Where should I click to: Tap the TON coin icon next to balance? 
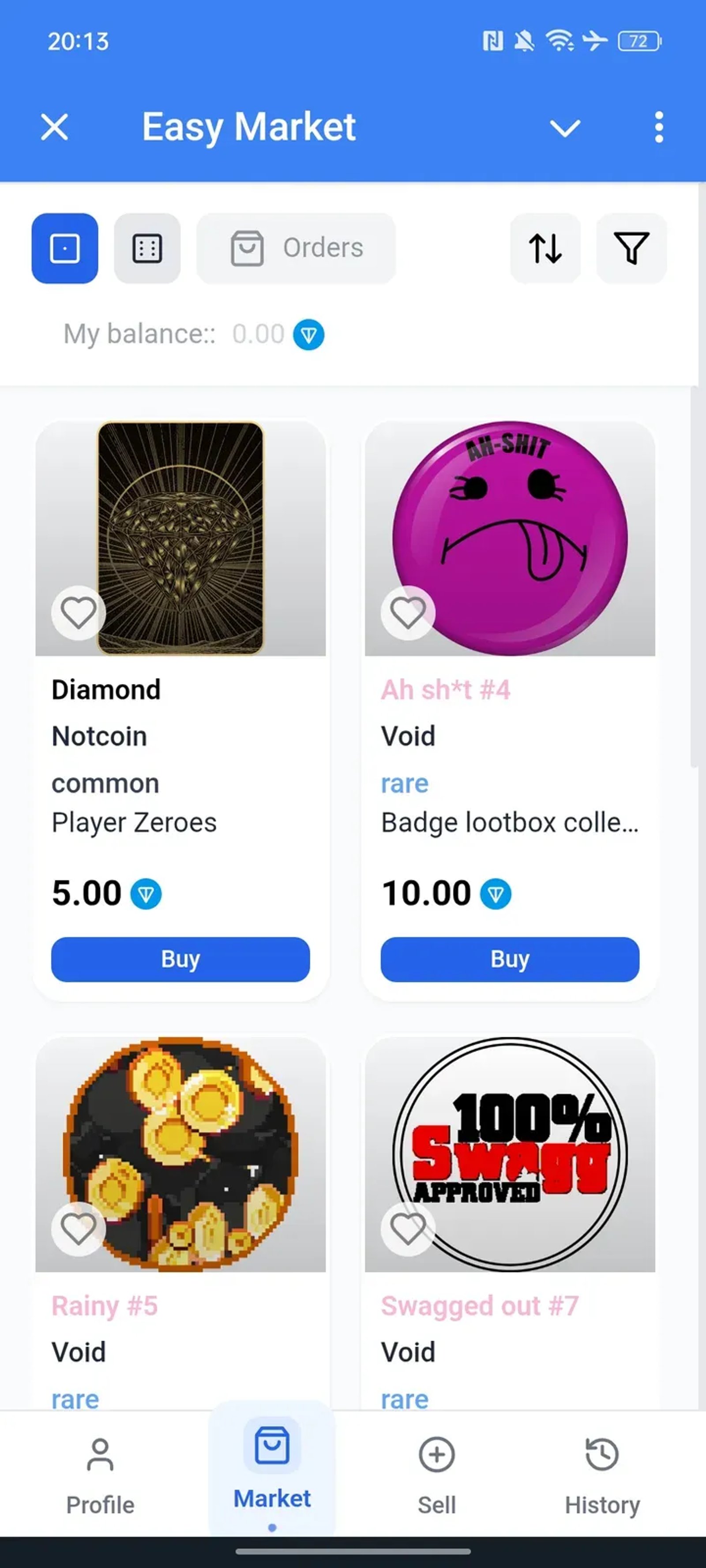pyautogui.click(x=309, y=334)
